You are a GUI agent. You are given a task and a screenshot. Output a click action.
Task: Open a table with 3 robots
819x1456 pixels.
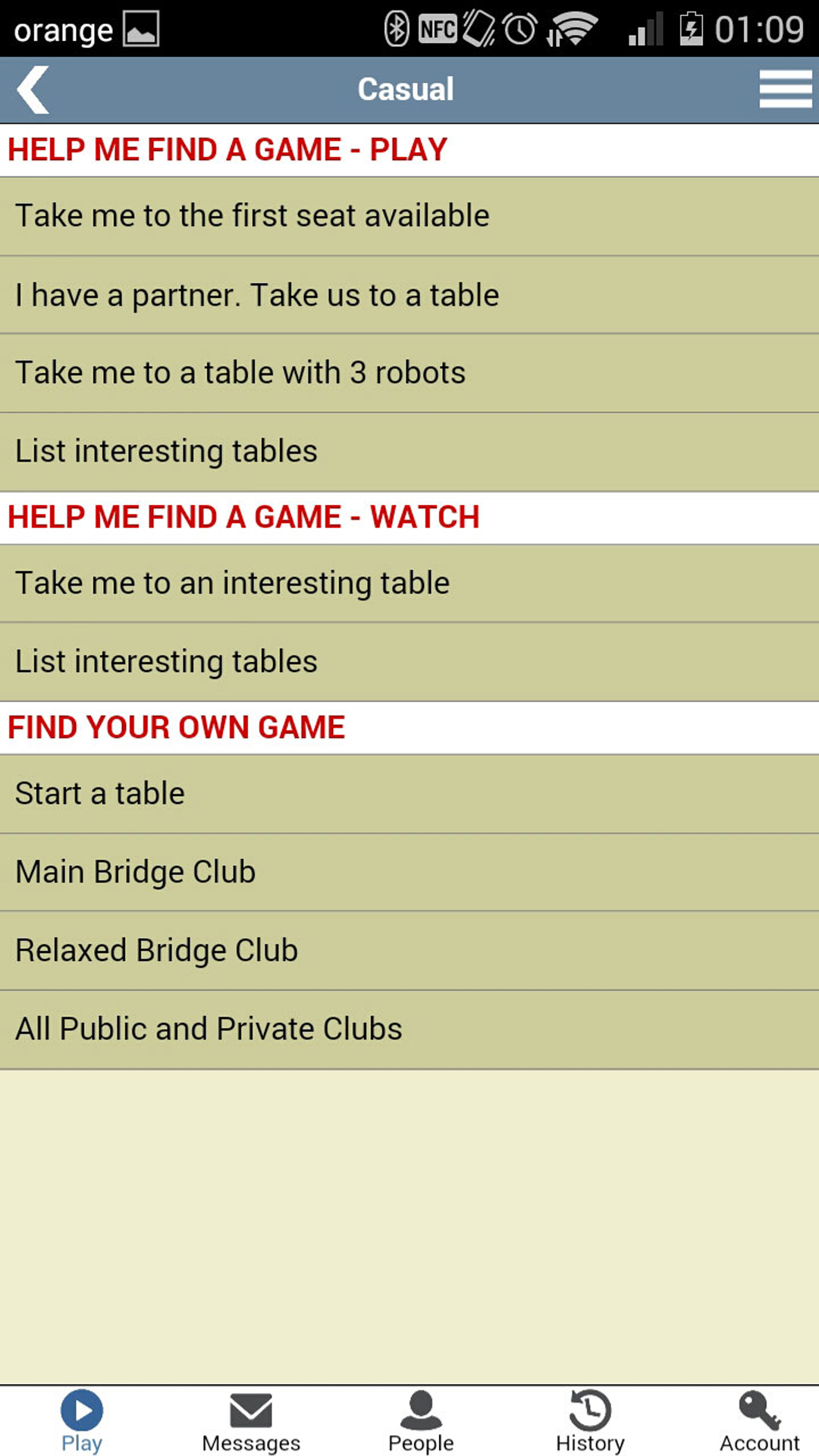[x=409, y=373]
